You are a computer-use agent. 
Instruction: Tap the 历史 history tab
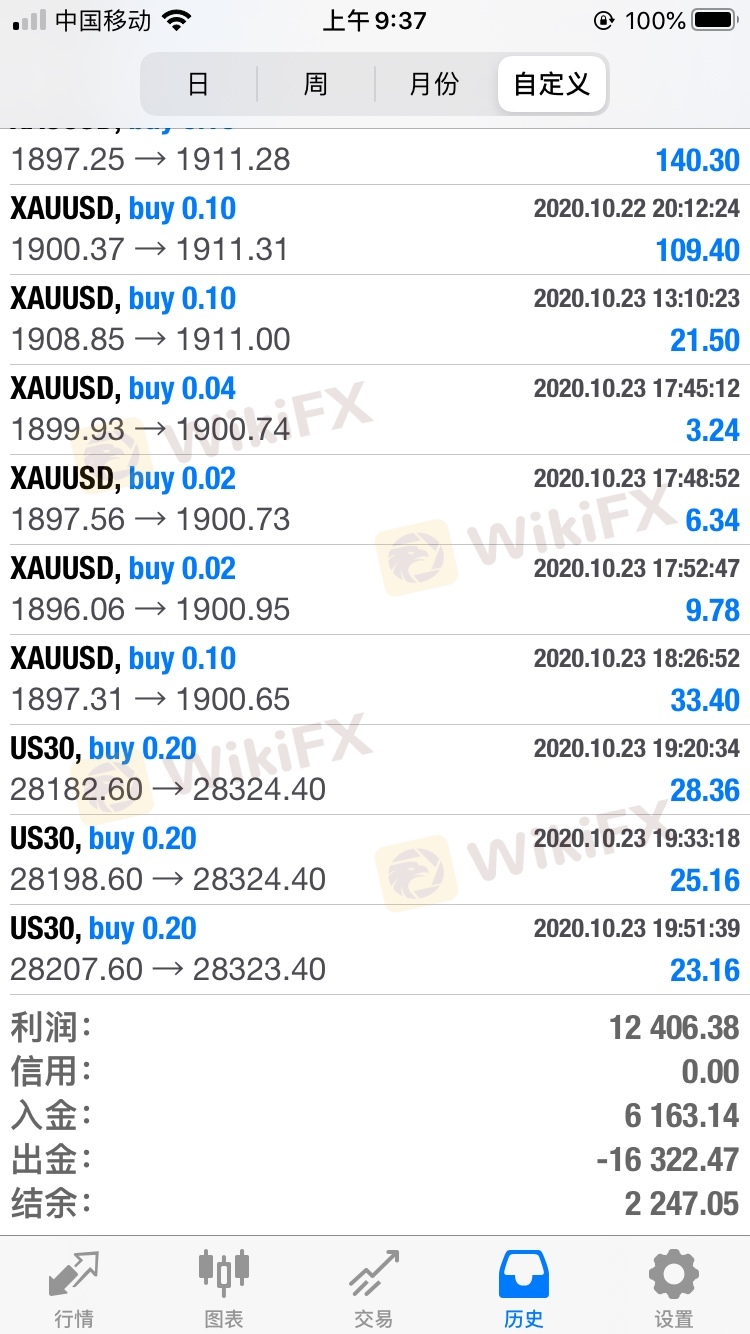point(524,1287)
